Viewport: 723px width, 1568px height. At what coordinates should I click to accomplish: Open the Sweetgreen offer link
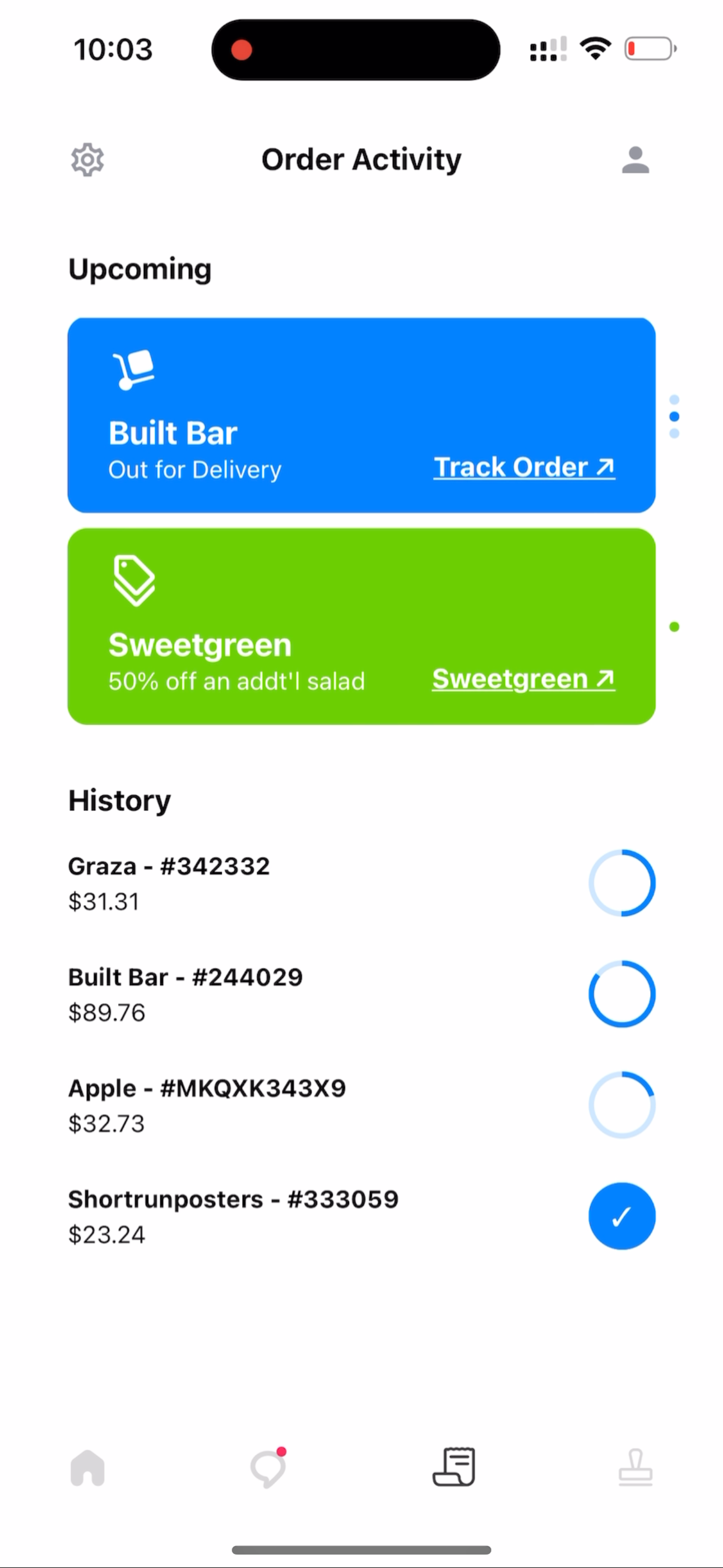point(523,679)
